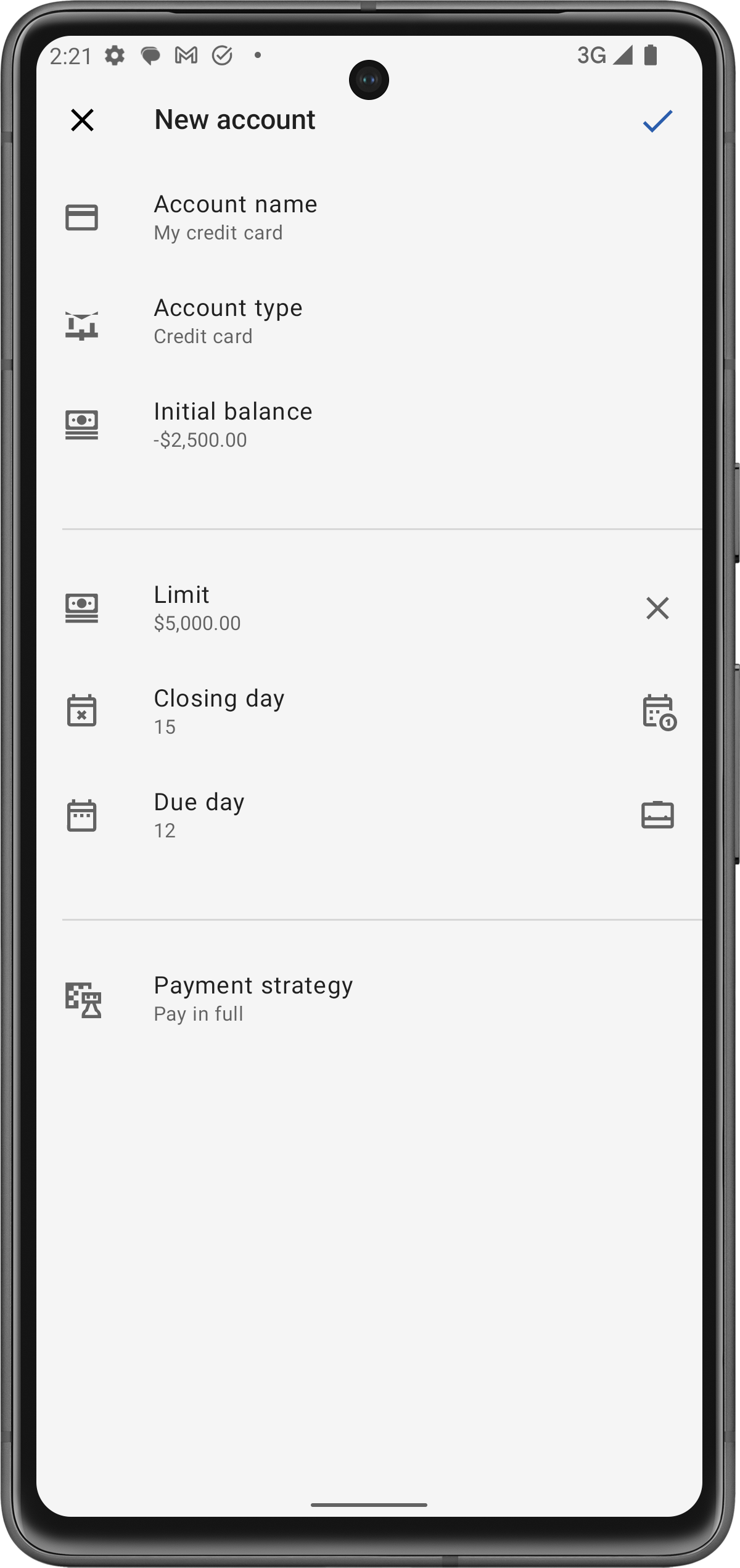Open the Limit setting
740x1568 pixels.
coord(197,608)
